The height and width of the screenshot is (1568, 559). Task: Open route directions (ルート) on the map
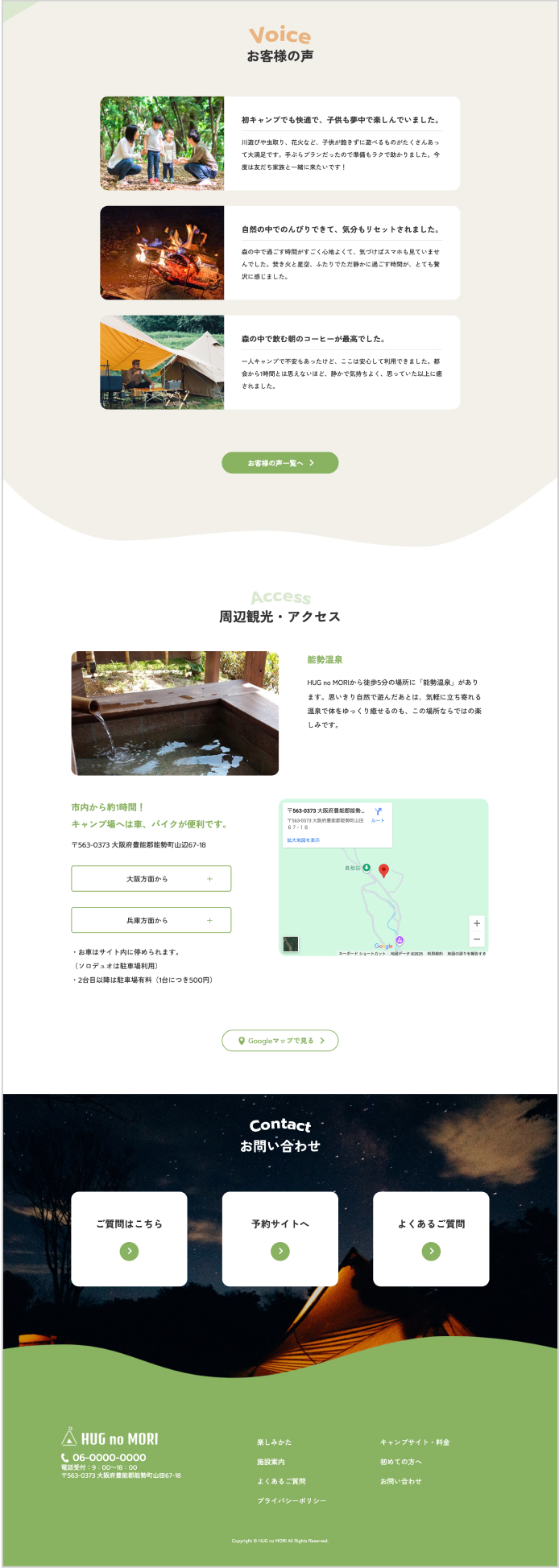tap(378, 815)
